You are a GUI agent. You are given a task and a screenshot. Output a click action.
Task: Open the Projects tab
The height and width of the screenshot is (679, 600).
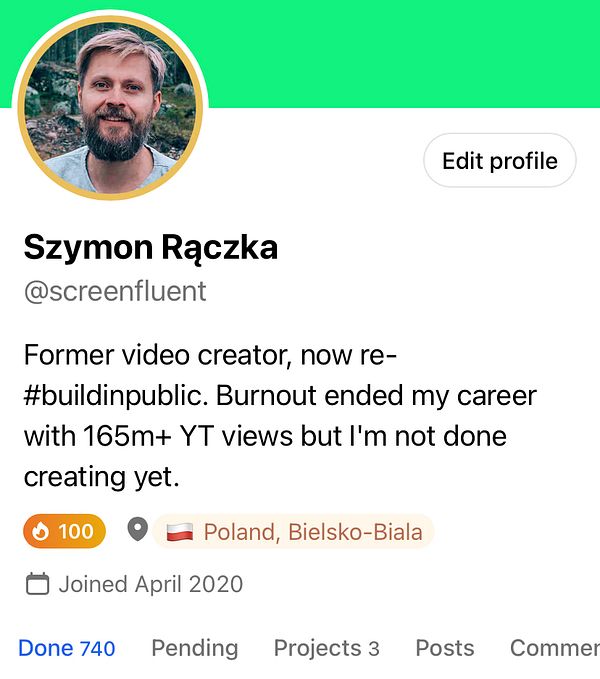[x=326, y=648]
